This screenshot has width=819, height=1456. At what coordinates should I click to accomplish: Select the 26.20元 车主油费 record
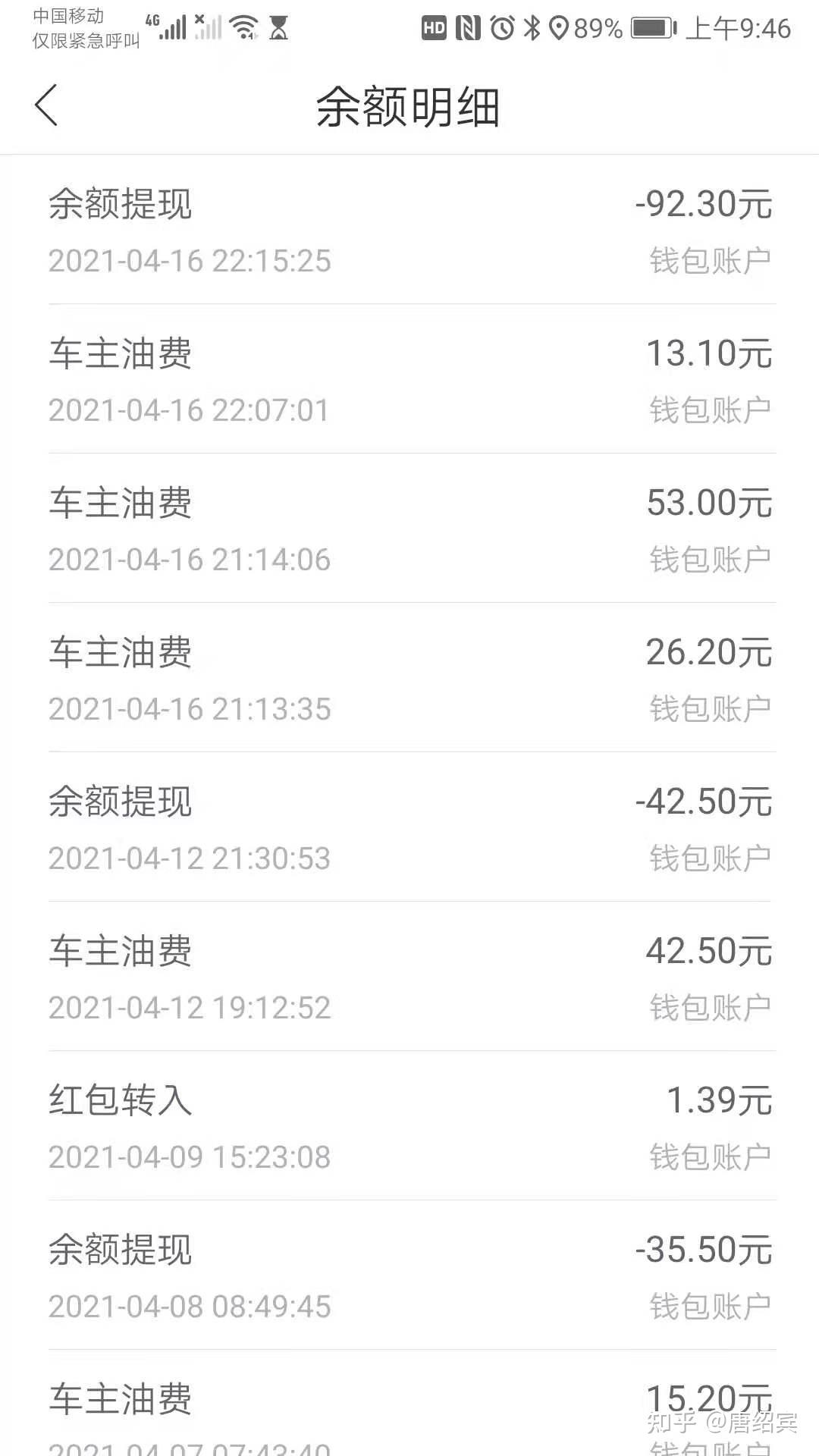point(409,678)
